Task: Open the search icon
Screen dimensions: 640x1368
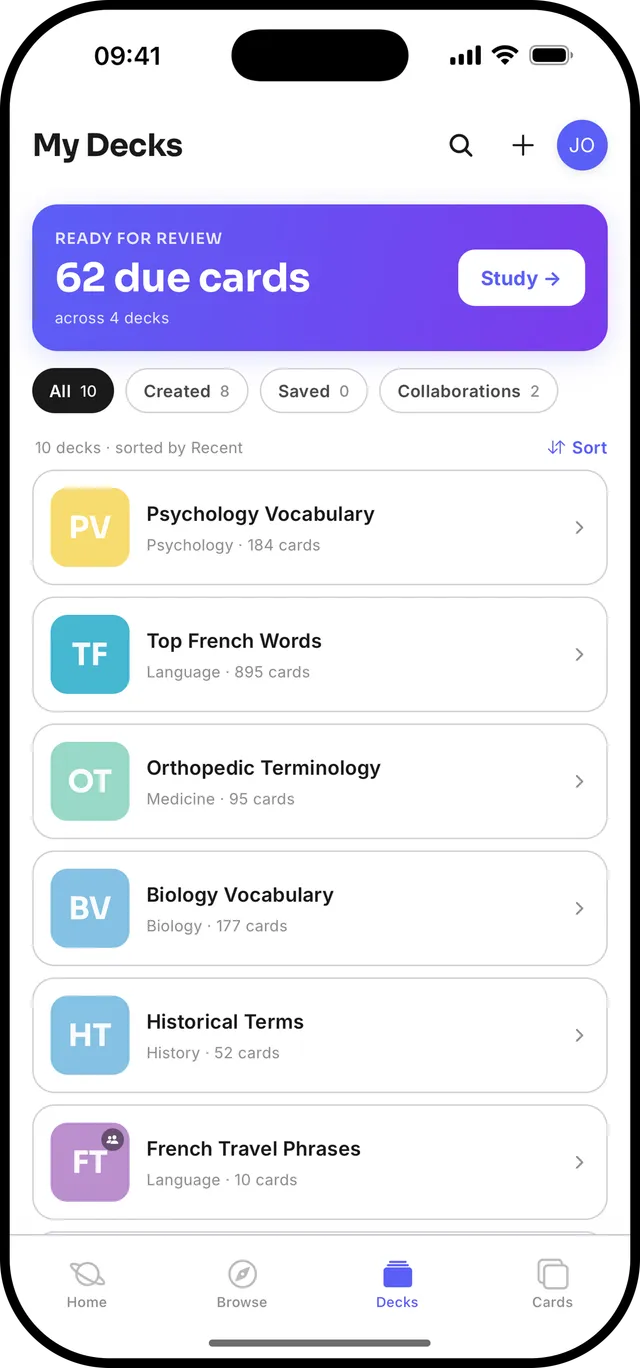Action: (461, 145)
